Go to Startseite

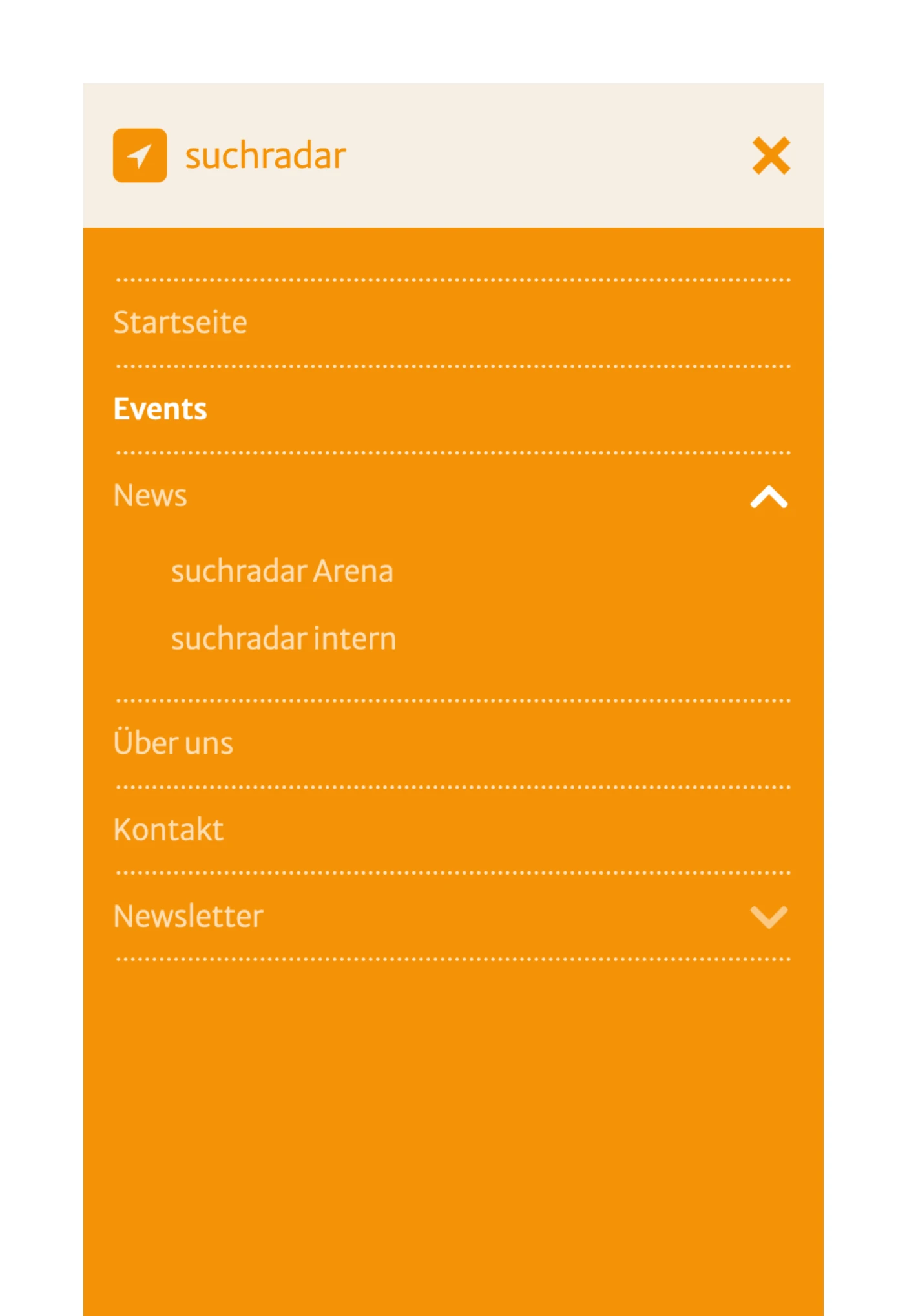180,323
